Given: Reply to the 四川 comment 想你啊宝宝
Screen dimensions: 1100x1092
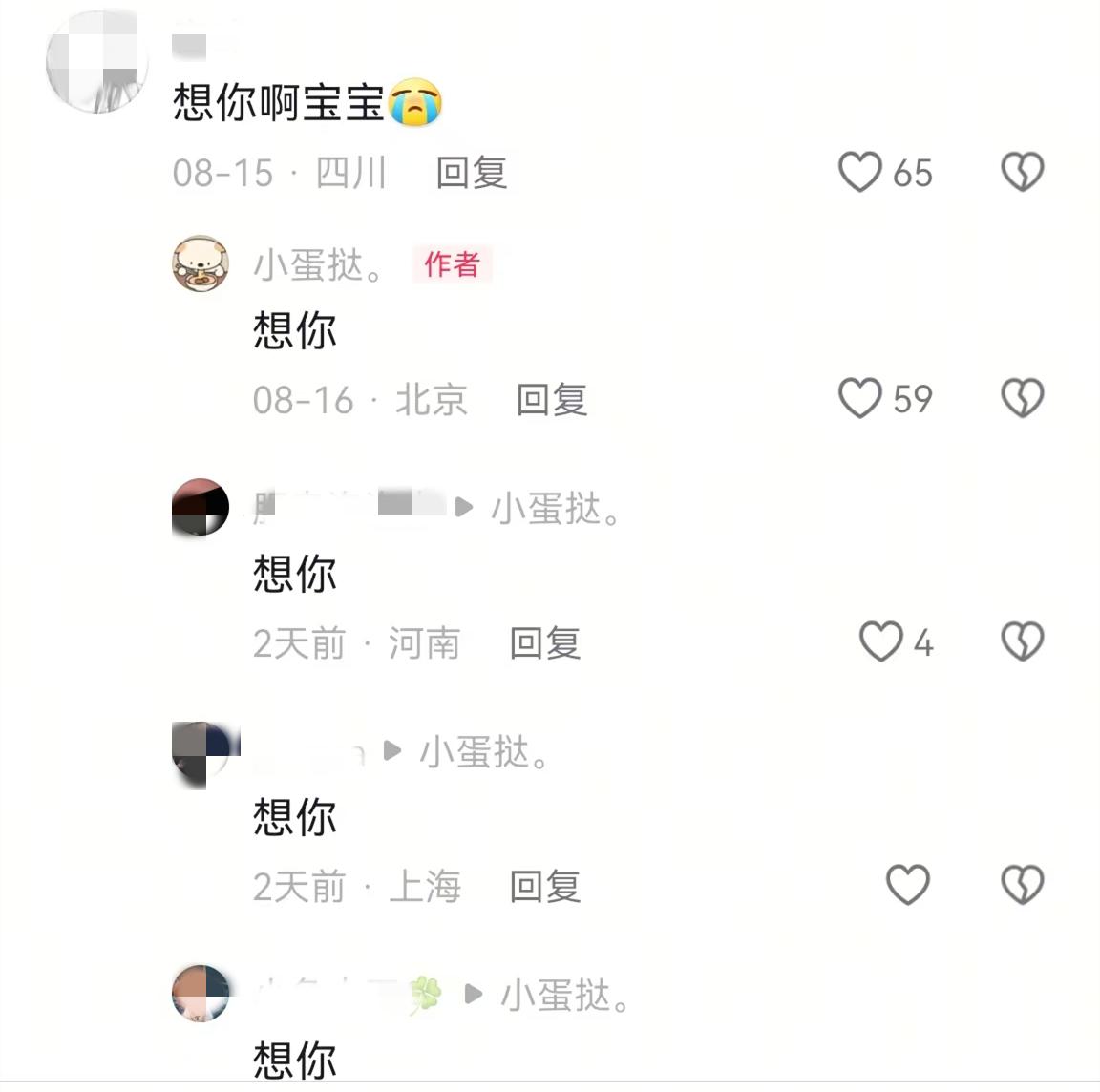Looking at the screenshot, I should click(x=471, y=173).
